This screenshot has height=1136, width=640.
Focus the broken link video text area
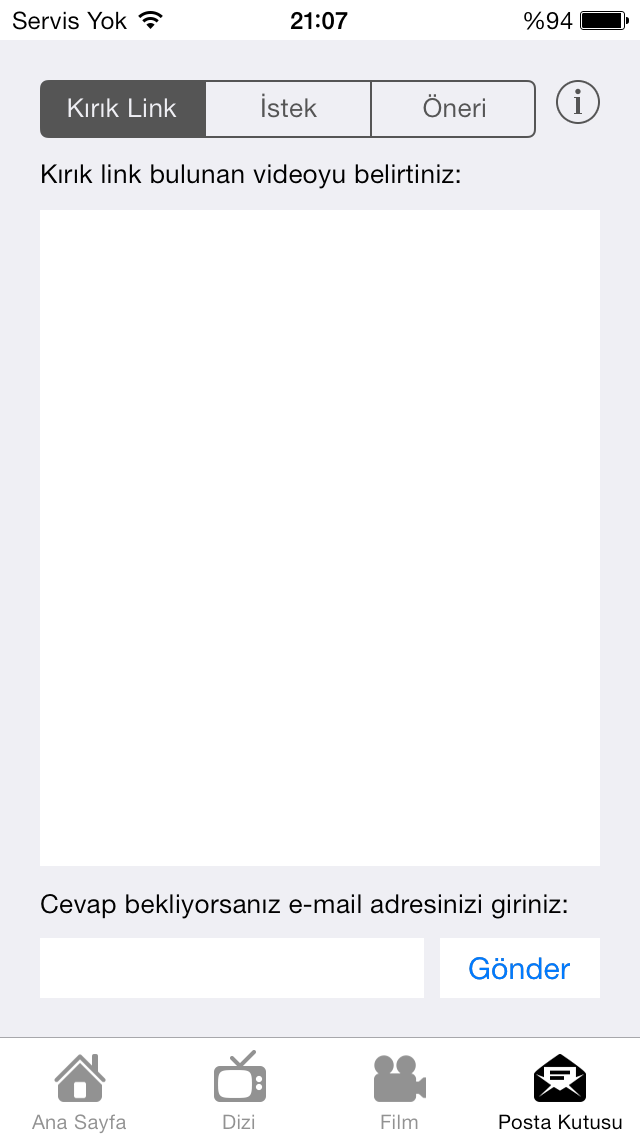pos(320,538)
